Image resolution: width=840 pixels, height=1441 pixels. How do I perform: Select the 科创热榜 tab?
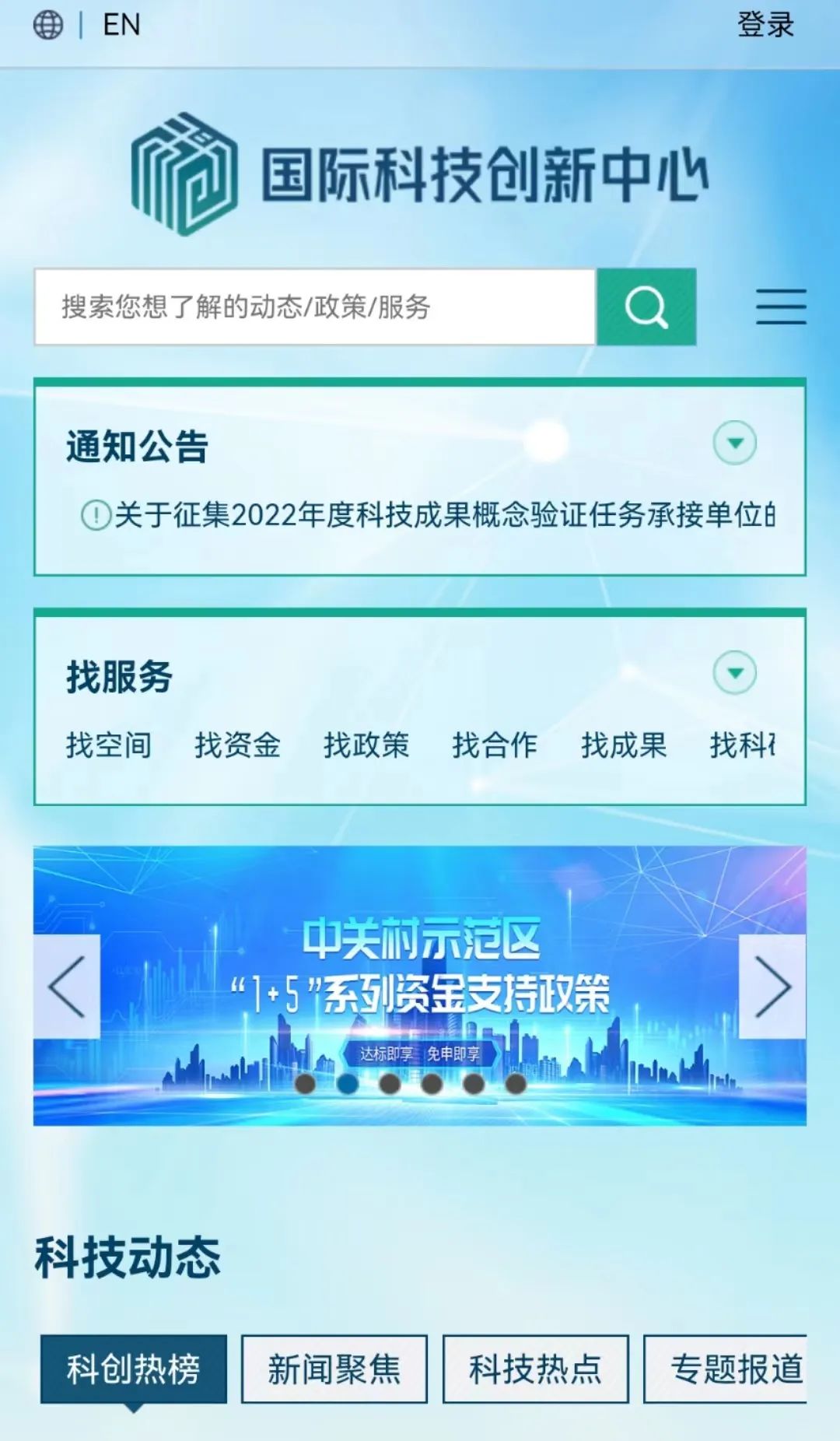click(133, 1369)
